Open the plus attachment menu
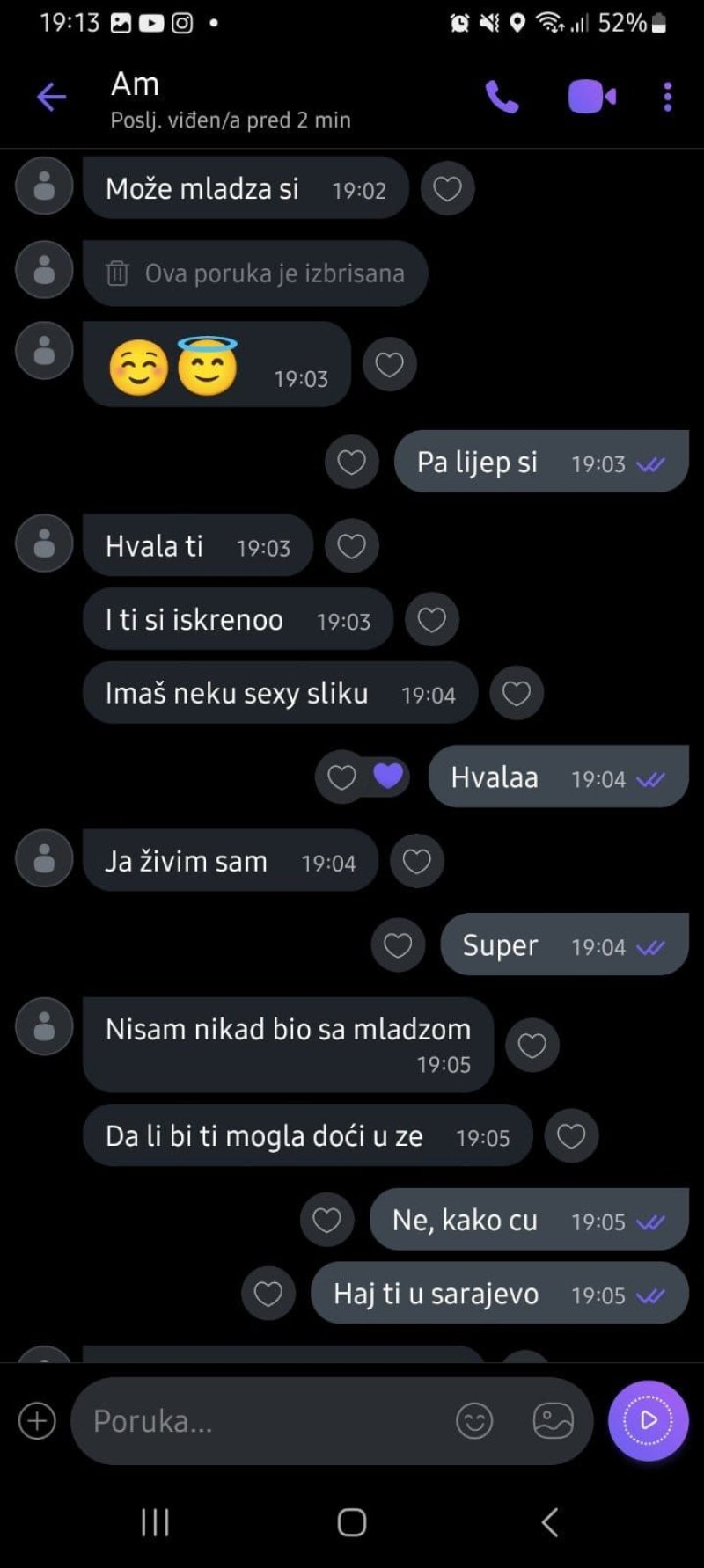The image size is (704, 1568). coord(37,1421)
